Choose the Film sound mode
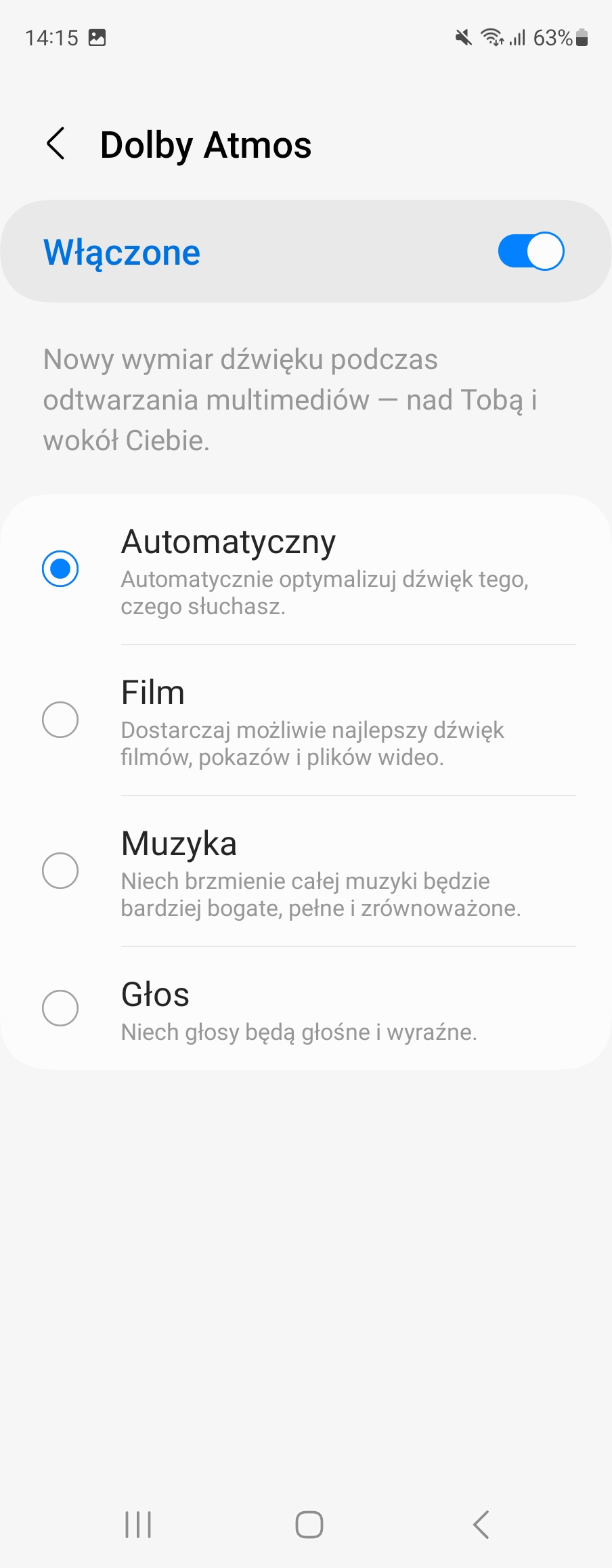 306,720
